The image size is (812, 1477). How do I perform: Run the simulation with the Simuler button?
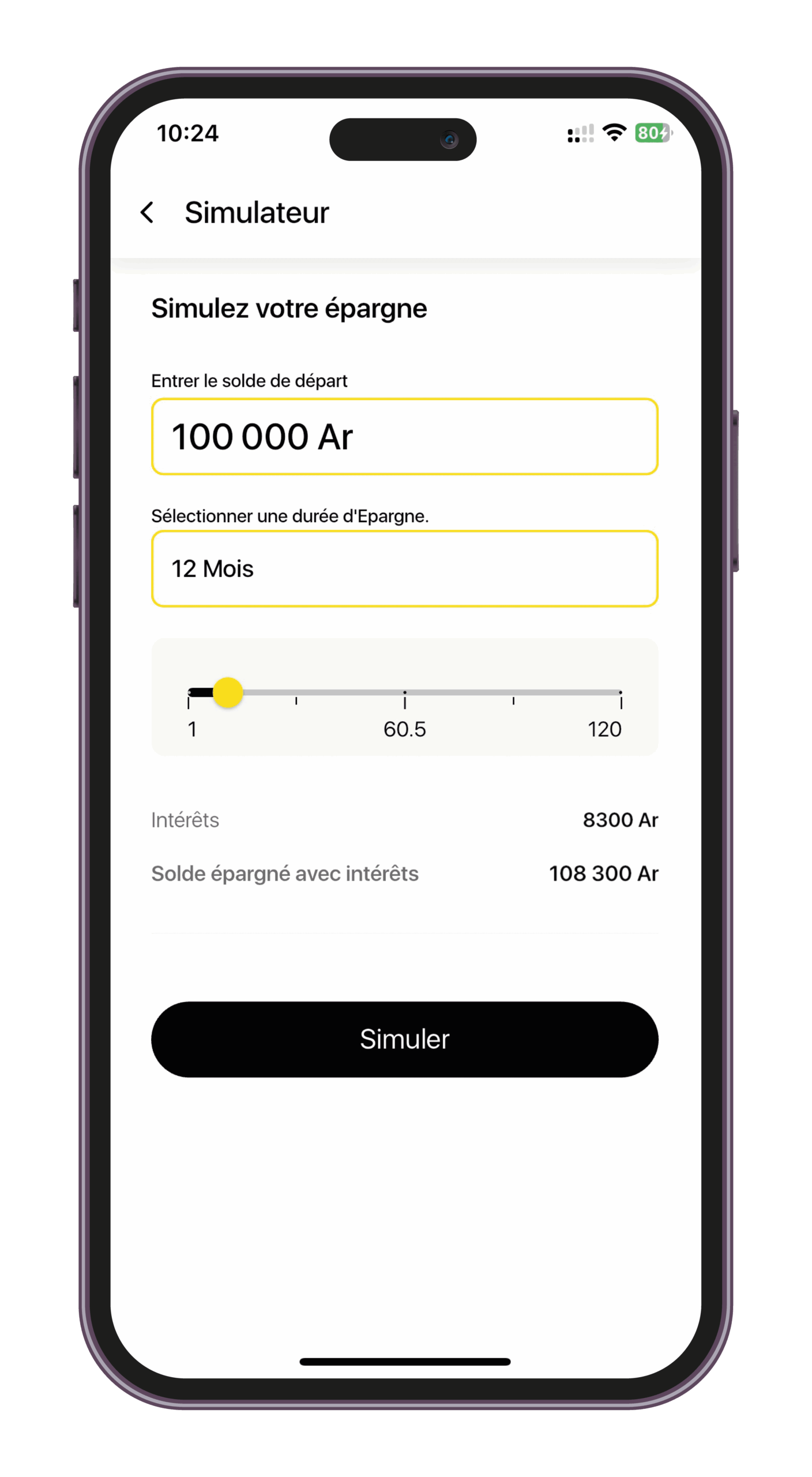tap(404, 1039)
